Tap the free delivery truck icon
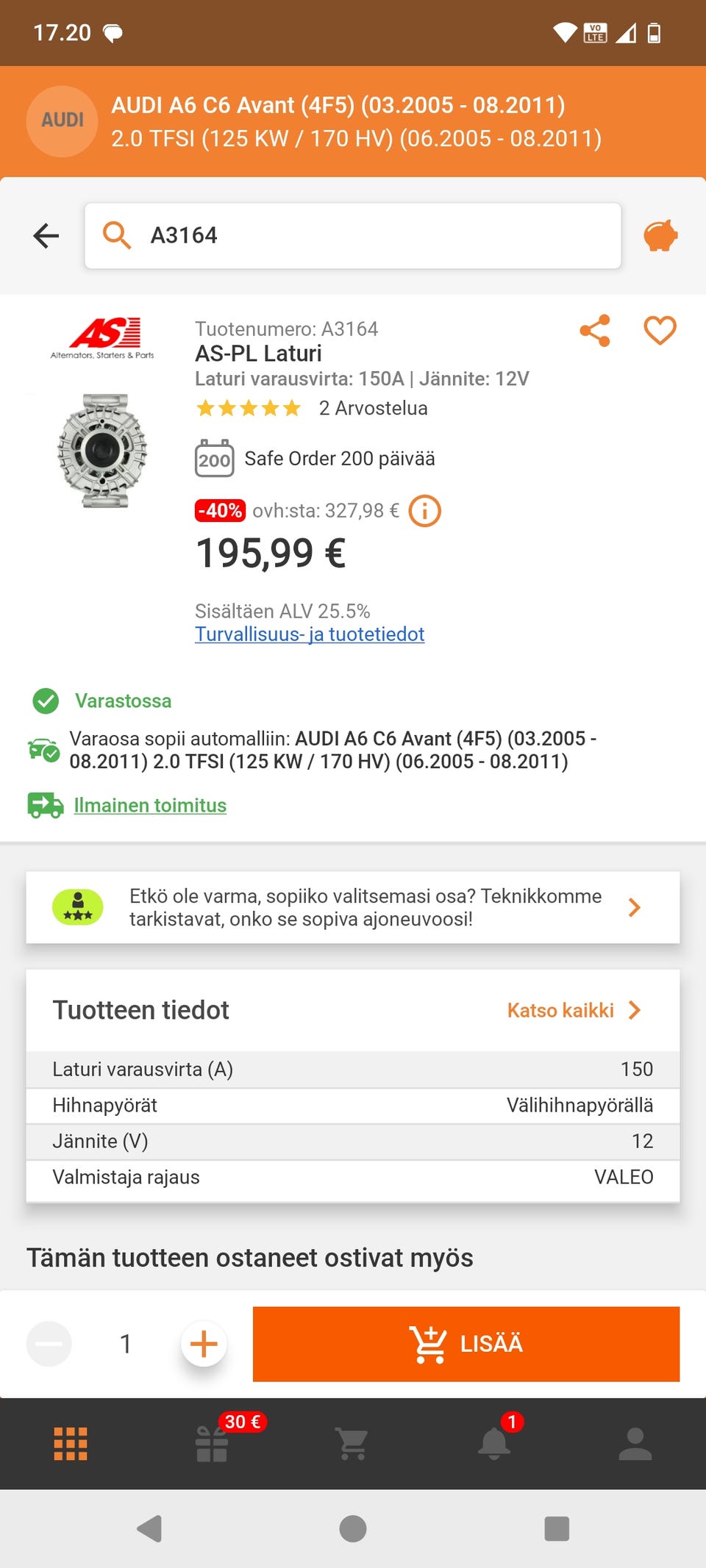 (45, 805)
